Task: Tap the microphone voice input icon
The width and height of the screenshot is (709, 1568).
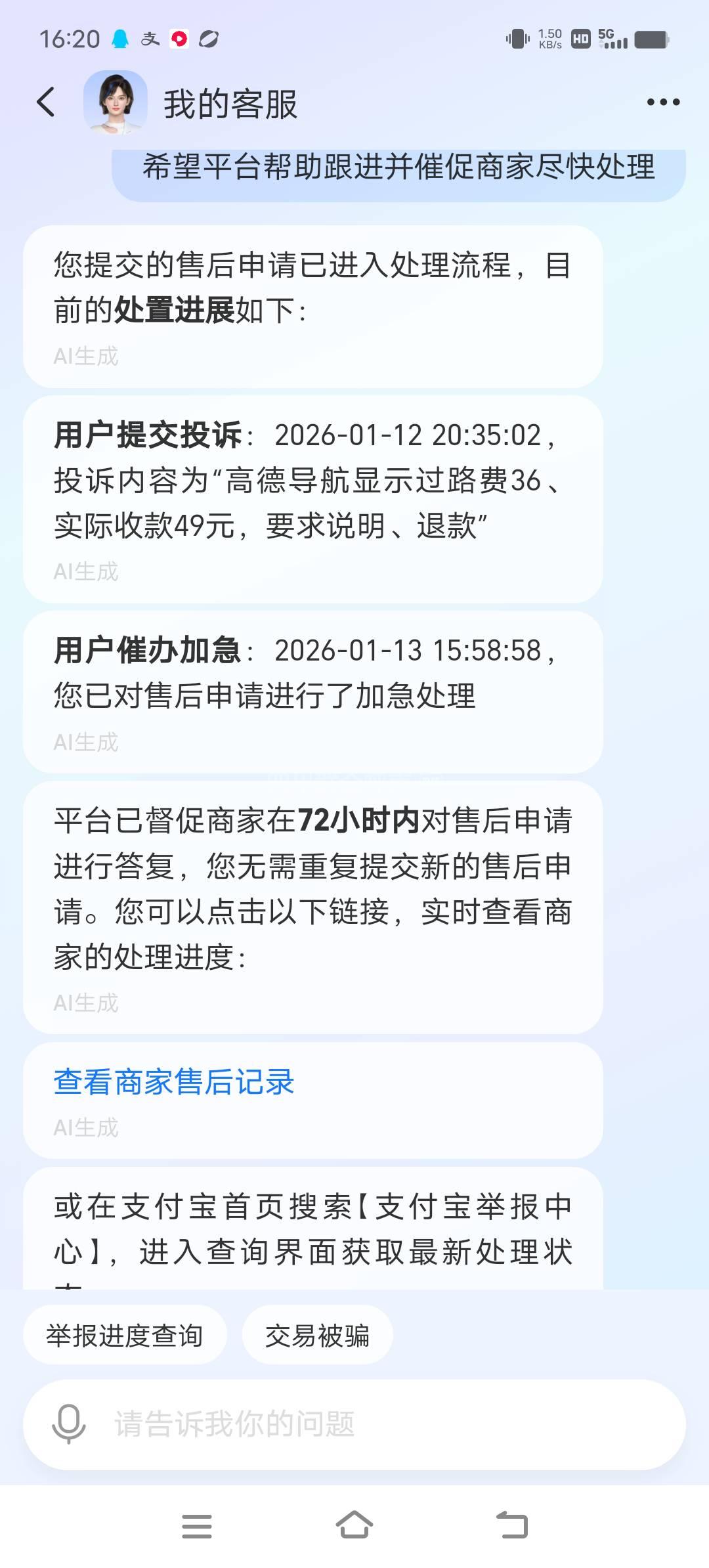Action: click(x=69, y=1424)
